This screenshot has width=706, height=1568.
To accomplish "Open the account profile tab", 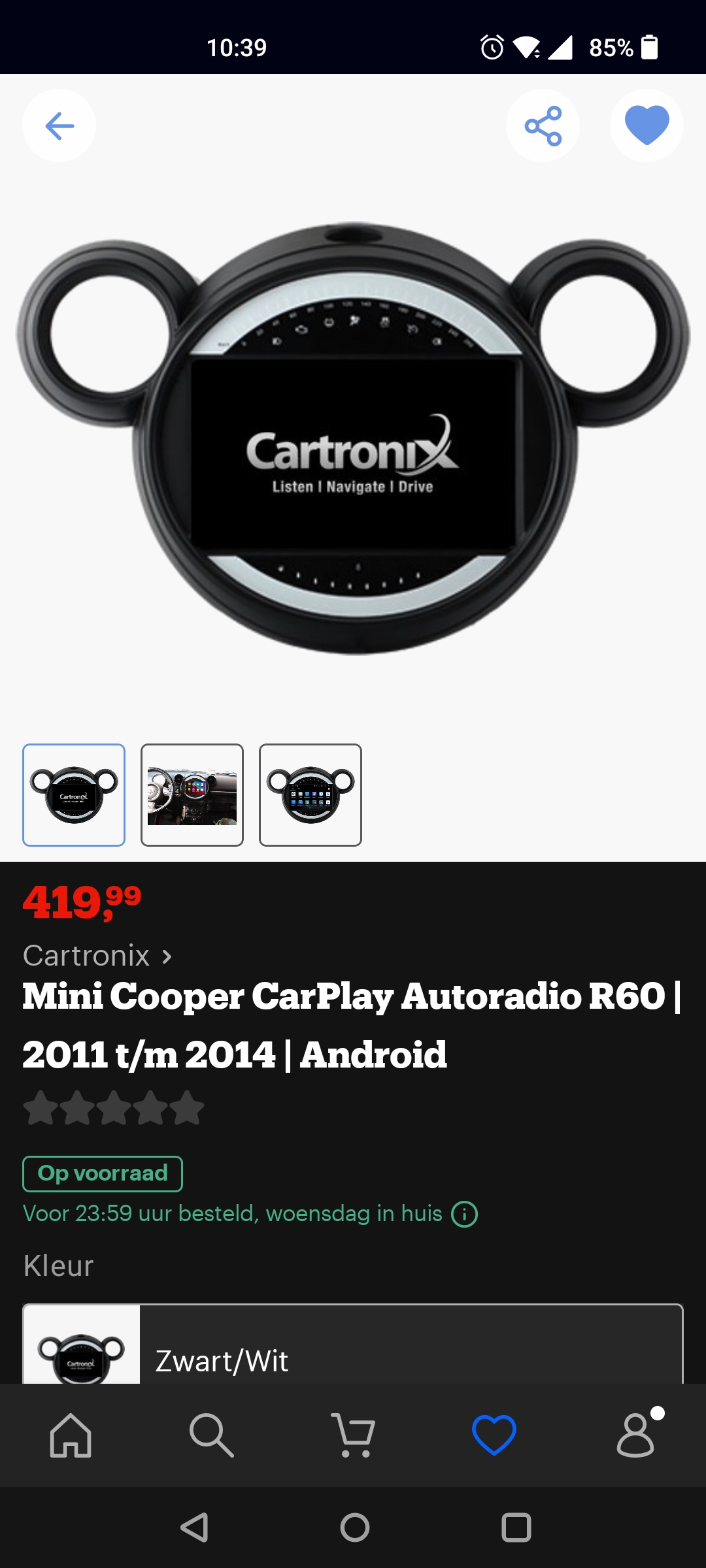I will point(635,1435).
